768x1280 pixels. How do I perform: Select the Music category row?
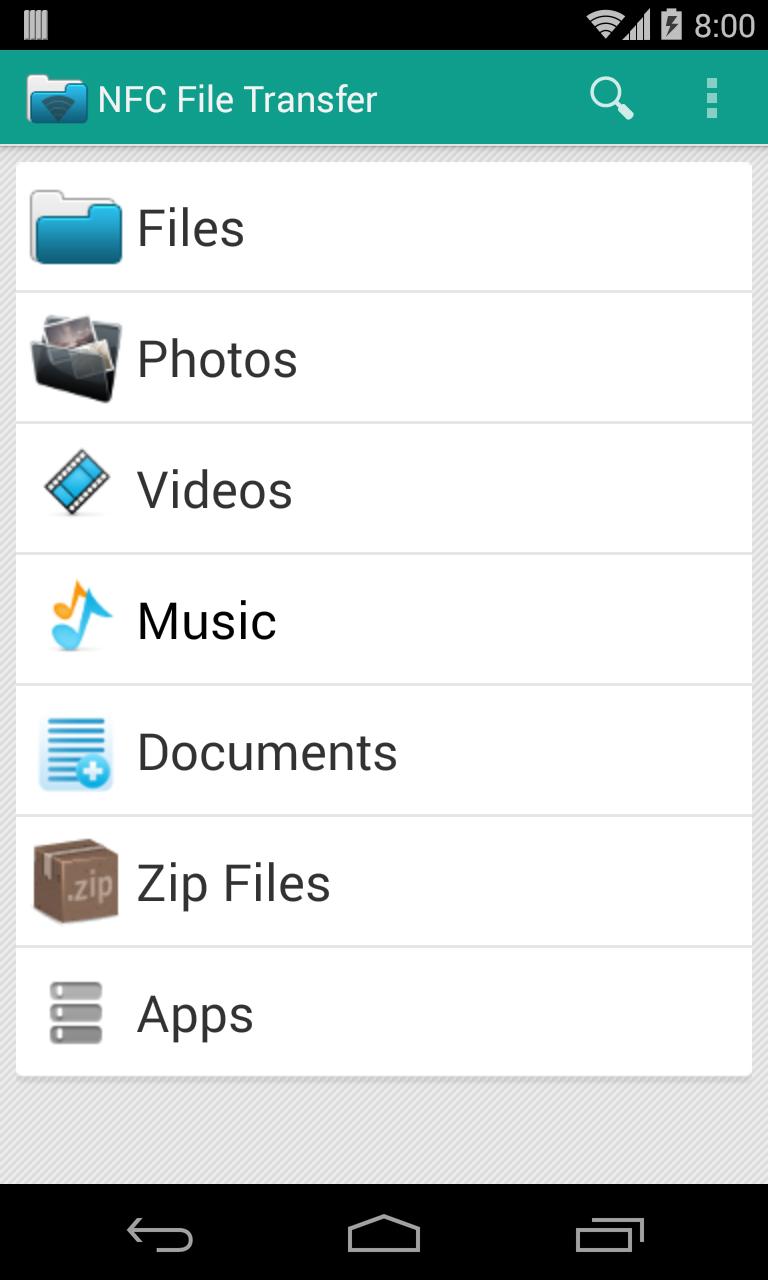click(384, 619)
